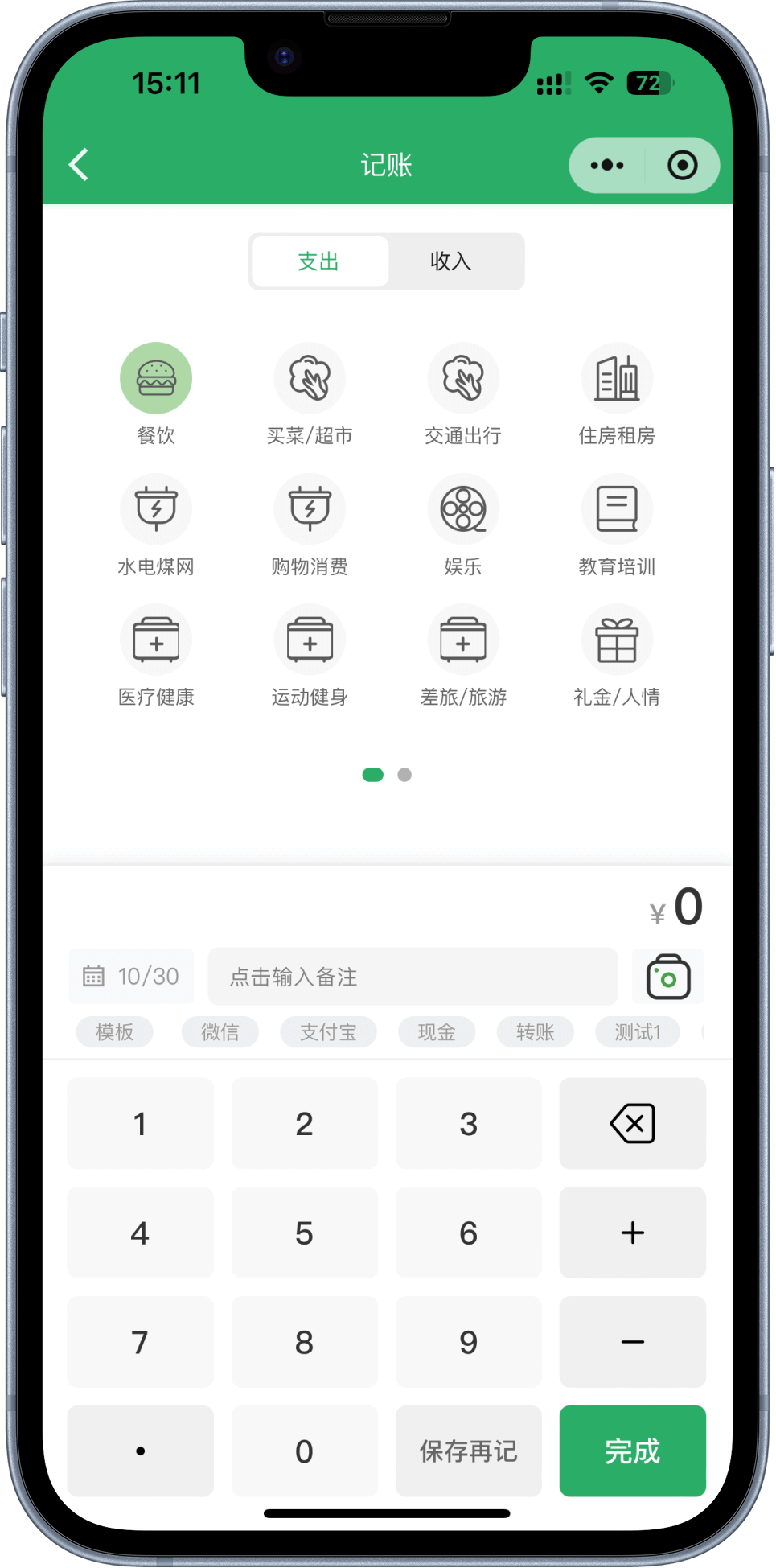Open the date picker showing 10/30

130,976
